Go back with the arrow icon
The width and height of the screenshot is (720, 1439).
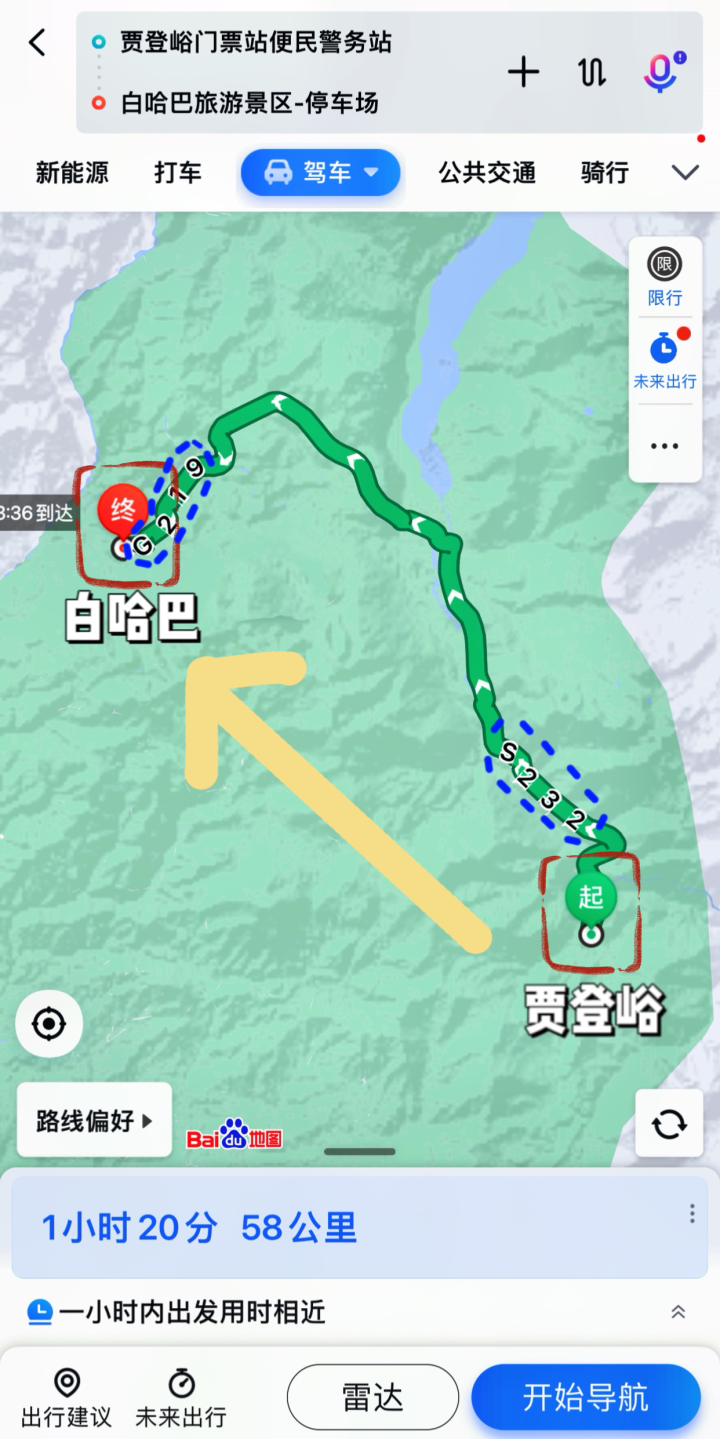[x=38, y=43]
